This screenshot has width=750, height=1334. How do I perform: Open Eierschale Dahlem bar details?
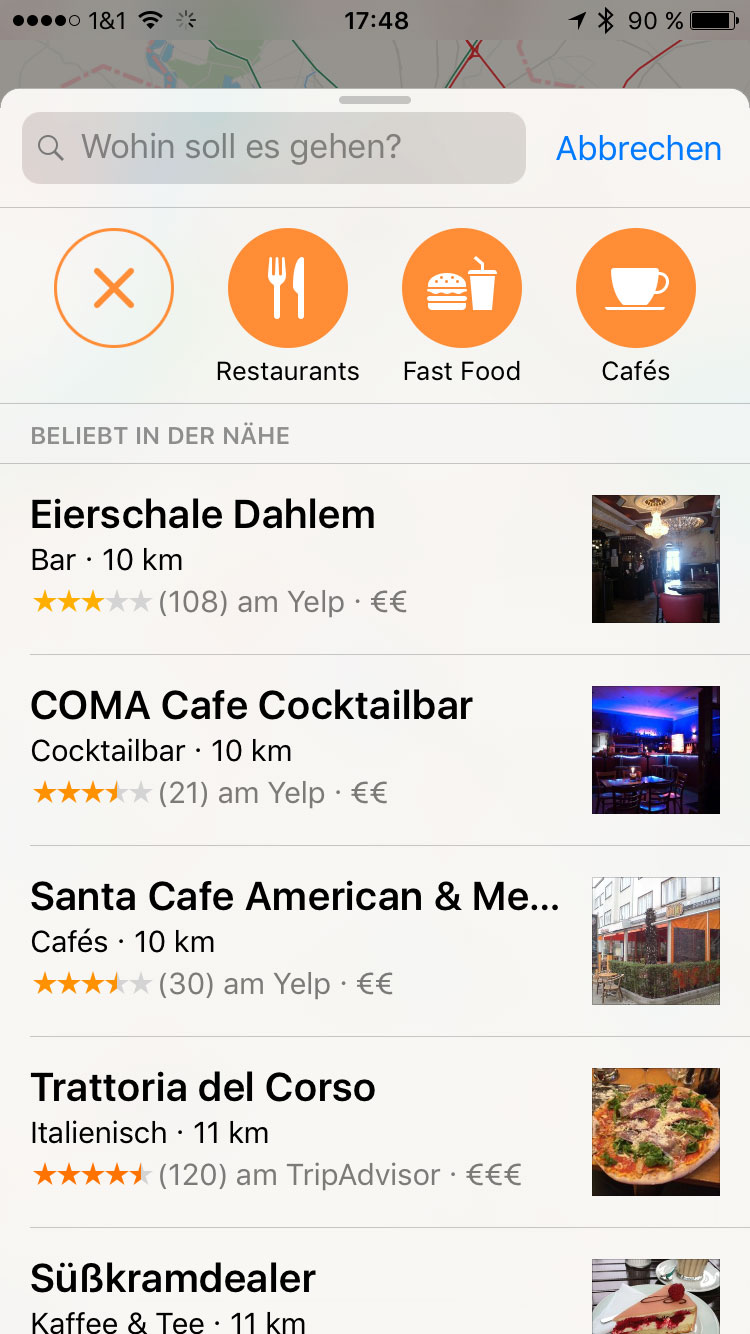pos(300,558)
